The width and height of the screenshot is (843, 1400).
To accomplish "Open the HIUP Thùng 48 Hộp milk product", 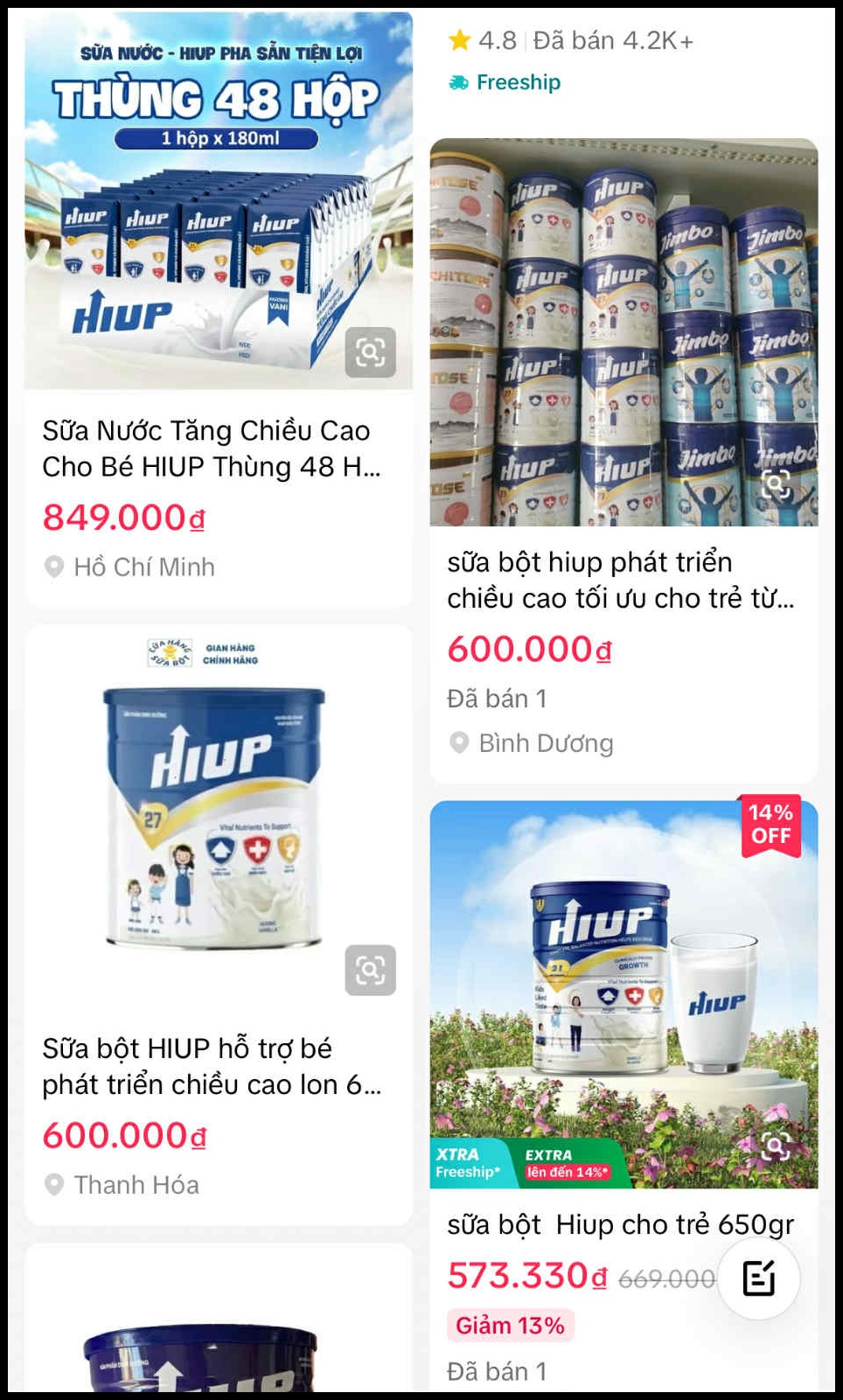I will click(211, 448).
